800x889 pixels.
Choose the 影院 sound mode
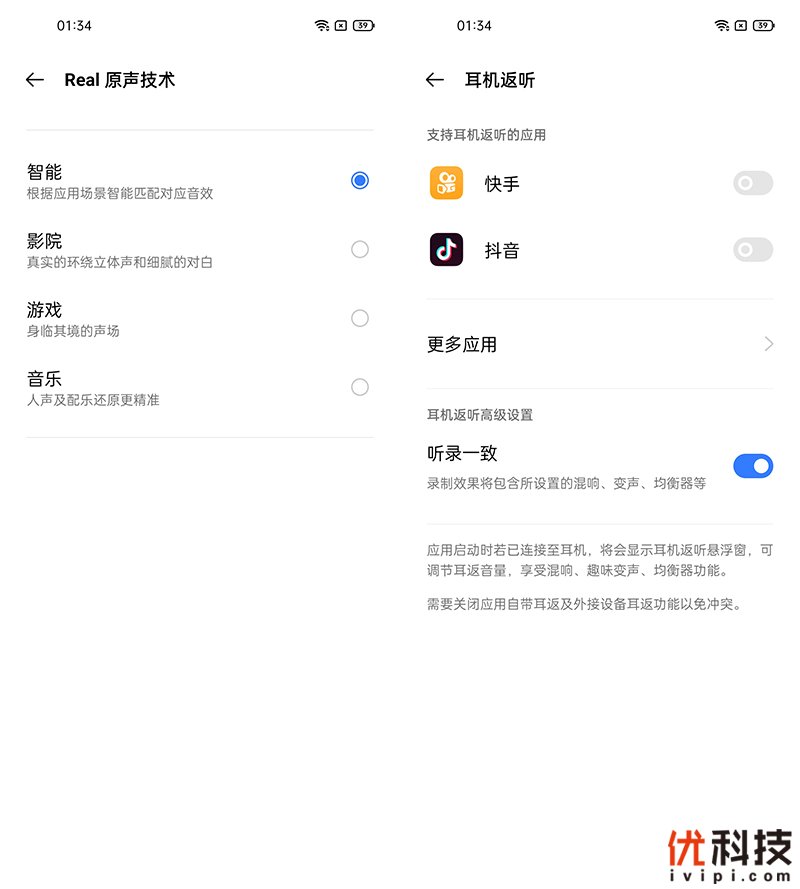pyautogui.click(x=360, y=249)
